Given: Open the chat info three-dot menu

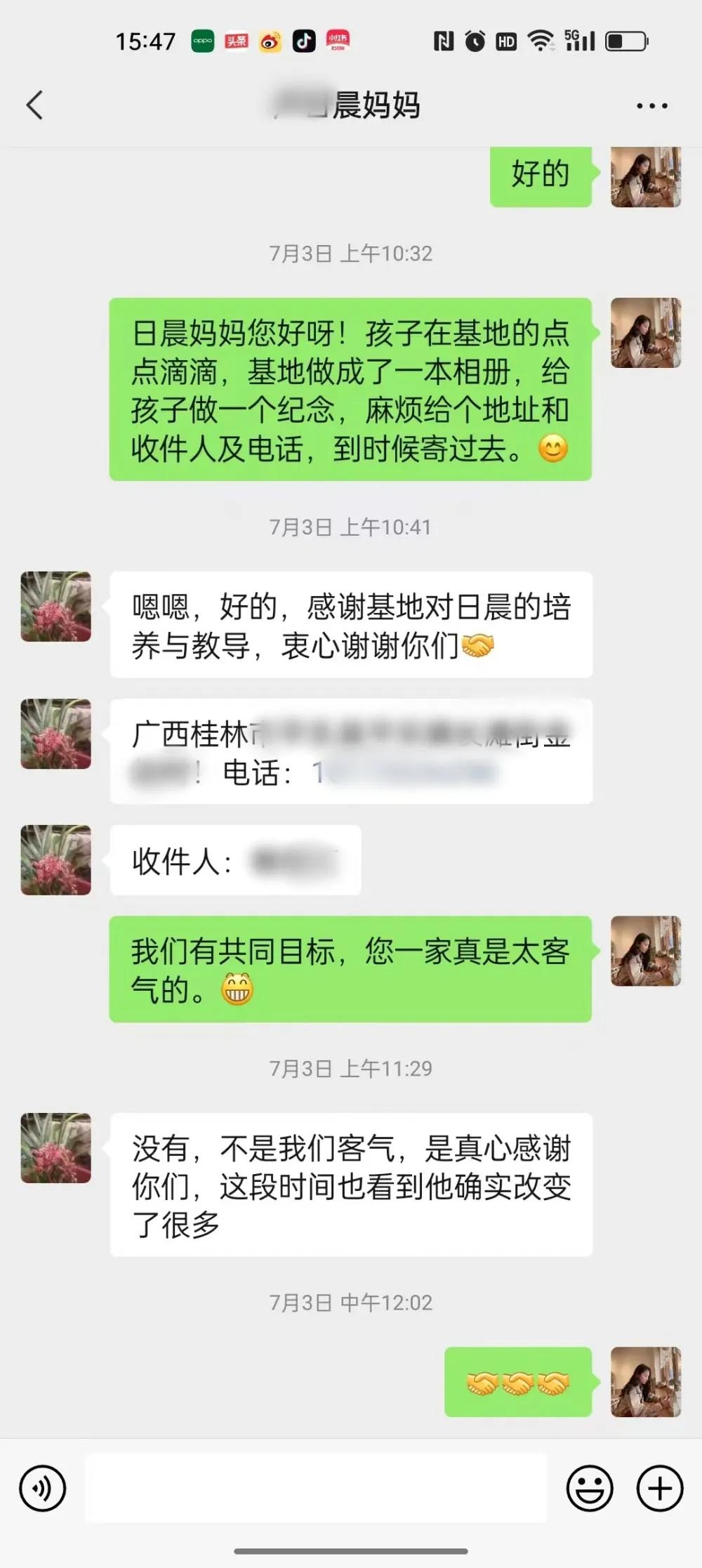Looking at the screenshot, I should pos(651,106).
